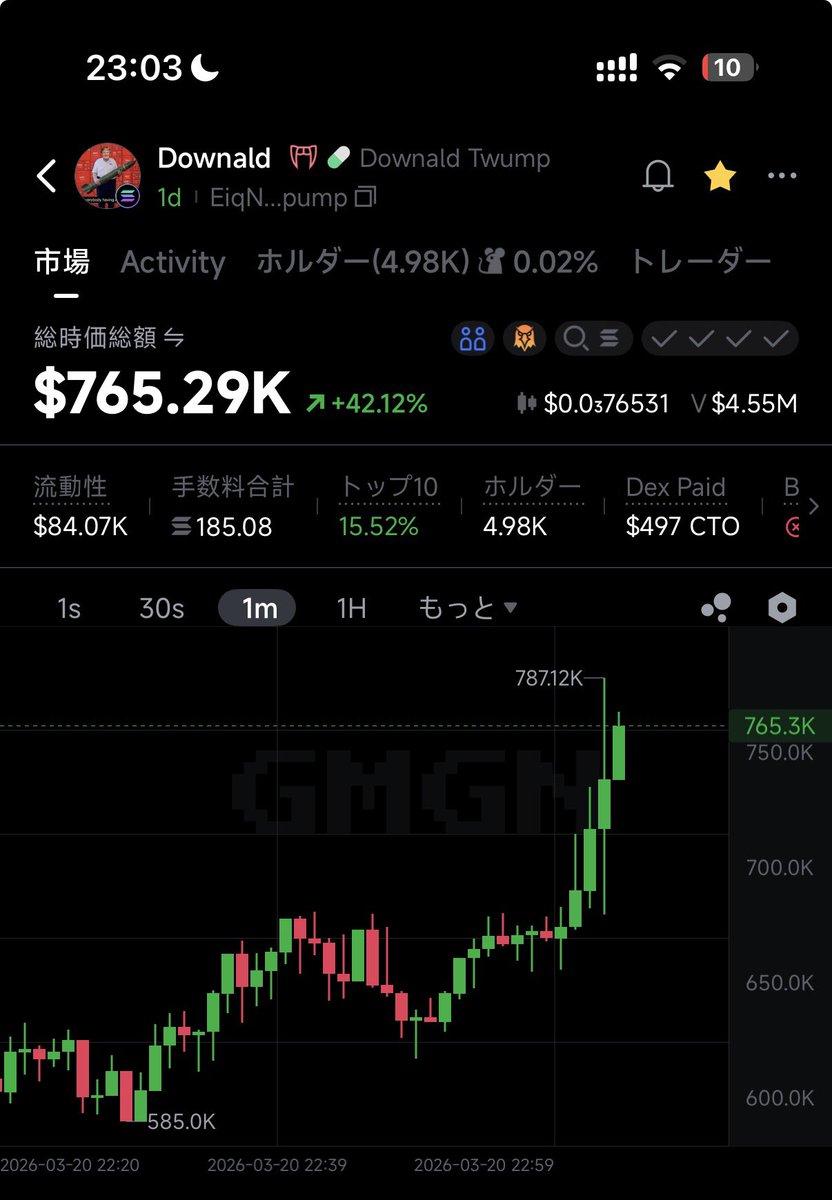Switch chart to 1H interval

click(351, 608)
